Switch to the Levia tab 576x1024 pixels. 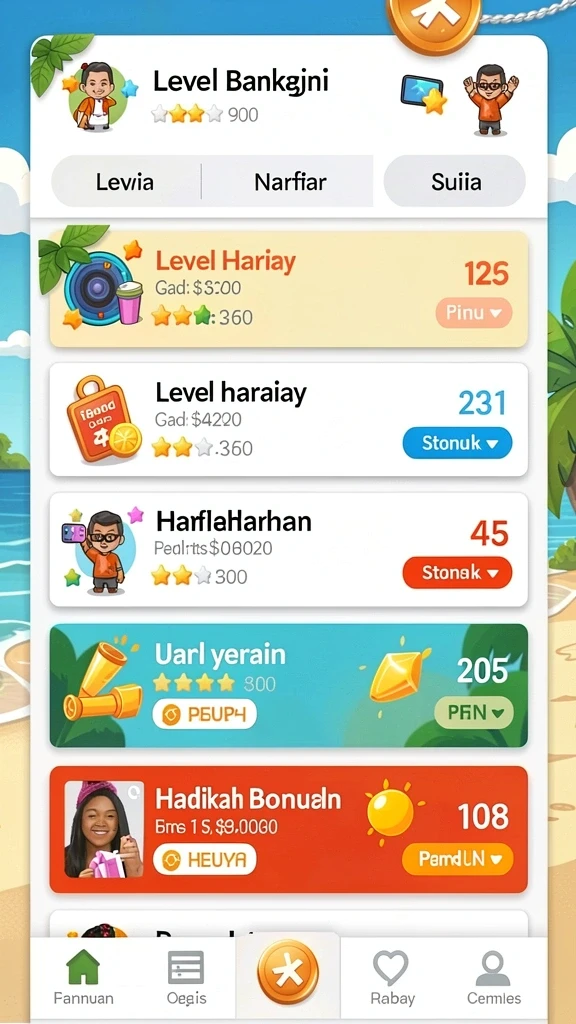pyautogui.click(x=125, y=182)
